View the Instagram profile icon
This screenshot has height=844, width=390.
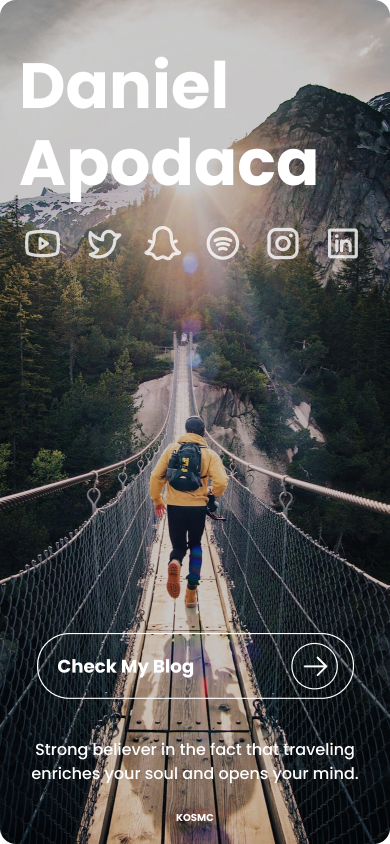pos(283,243)
